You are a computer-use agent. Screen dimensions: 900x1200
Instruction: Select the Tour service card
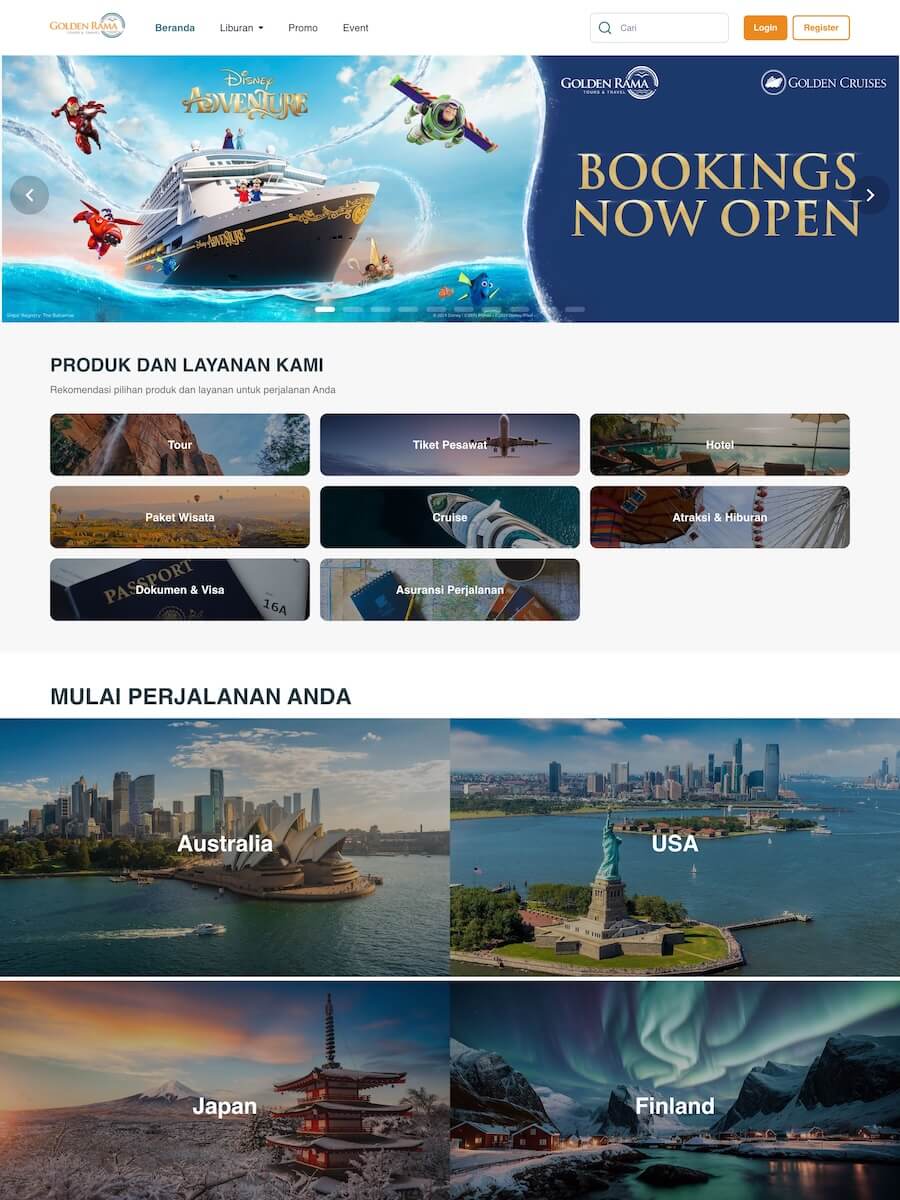click(180, 444)
